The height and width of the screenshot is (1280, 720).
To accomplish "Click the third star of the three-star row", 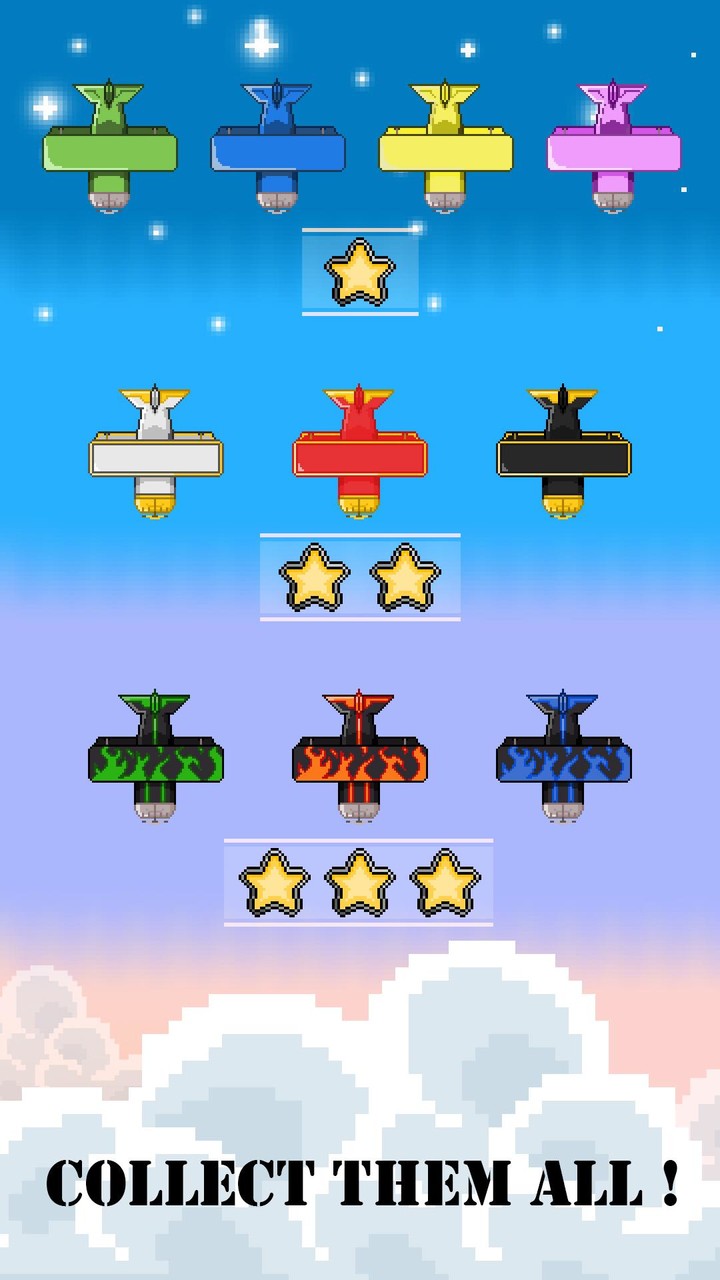I will [448, 880].
